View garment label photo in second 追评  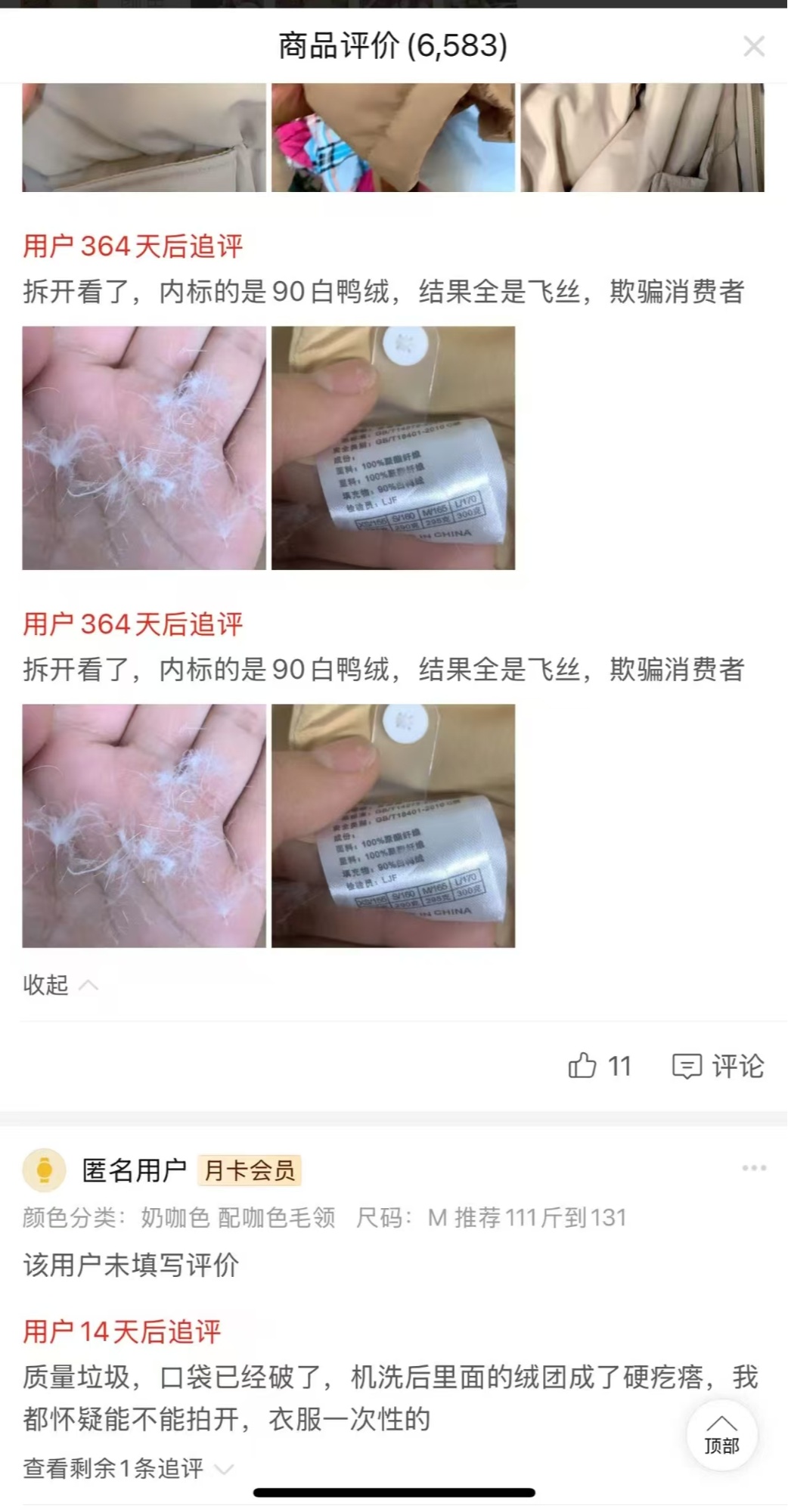tap(393, 826)
